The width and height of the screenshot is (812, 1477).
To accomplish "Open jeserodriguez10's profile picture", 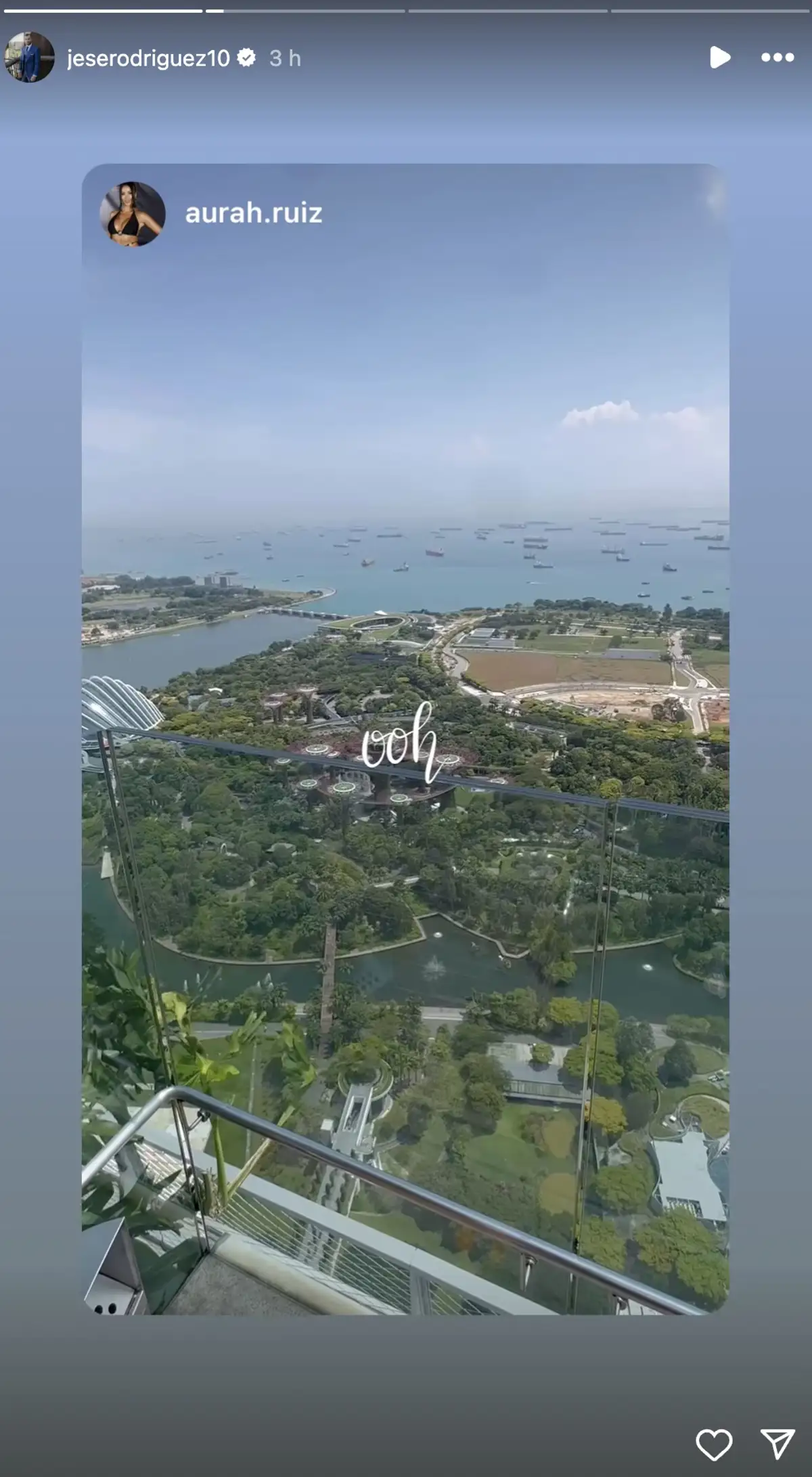I will [x=30, y=58].
